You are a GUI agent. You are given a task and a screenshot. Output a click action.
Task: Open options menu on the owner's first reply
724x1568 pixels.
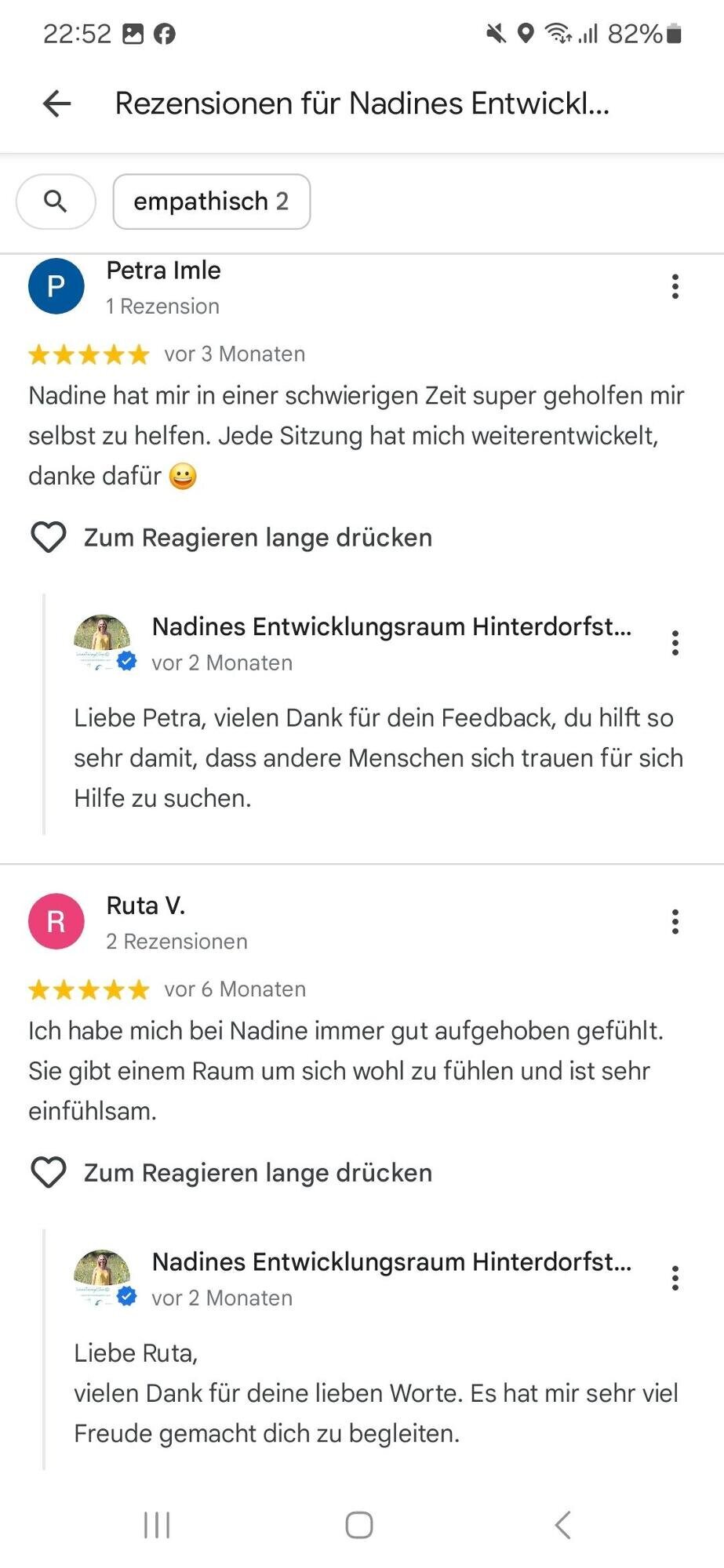[675, 642]
